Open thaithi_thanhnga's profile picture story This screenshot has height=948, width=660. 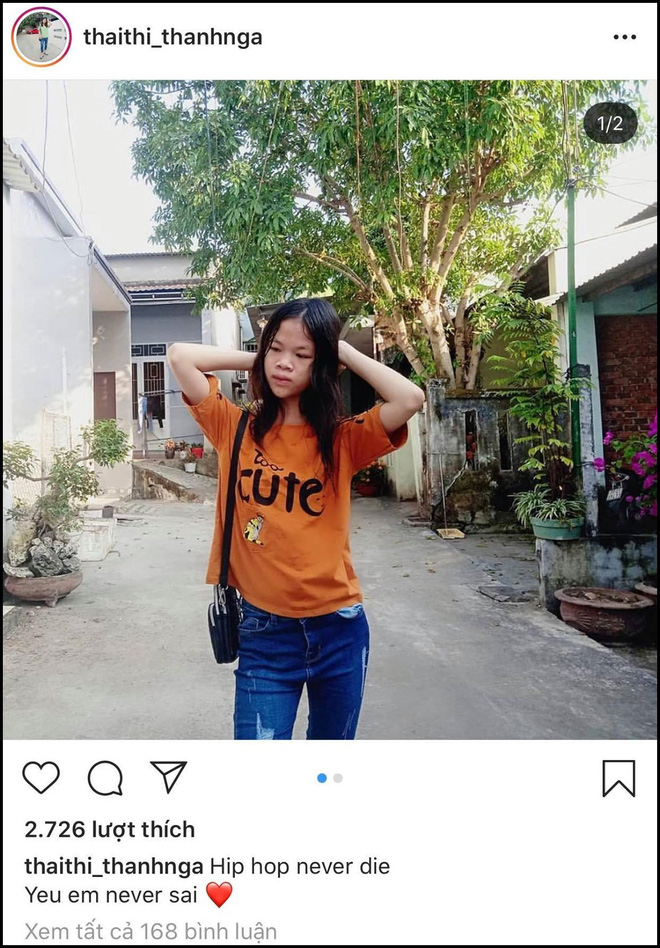click(x=41, y=37)
